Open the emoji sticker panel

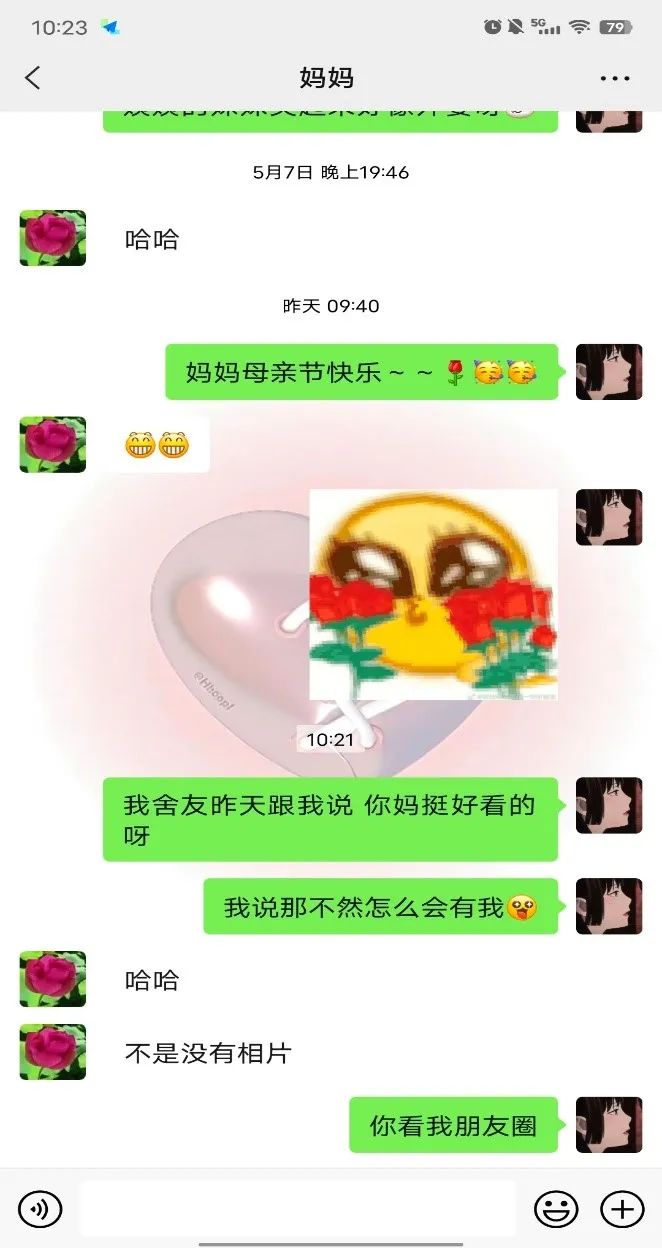(556, 1209)
